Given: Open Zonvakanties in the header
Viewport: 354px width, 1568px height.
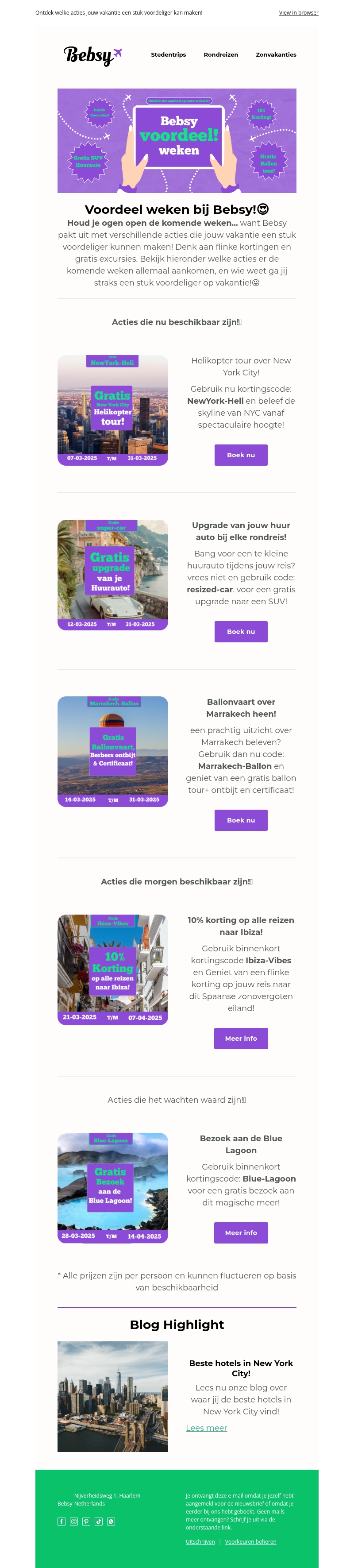Looking at the screenshot, I should pos(276,55).
